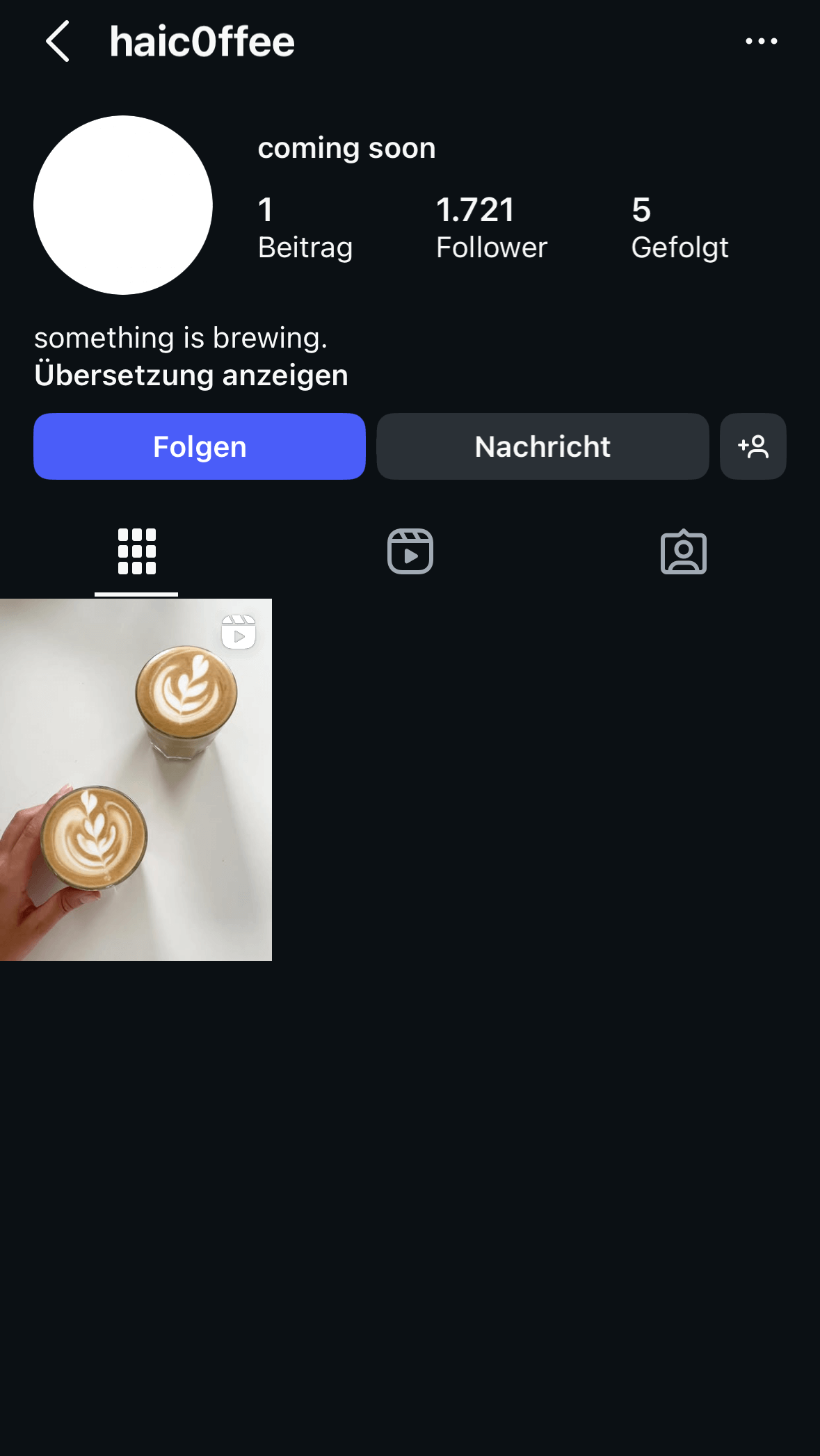Open the 1.721 Follower list
This screenshot has width=820, height=1456.
[491, 228]
